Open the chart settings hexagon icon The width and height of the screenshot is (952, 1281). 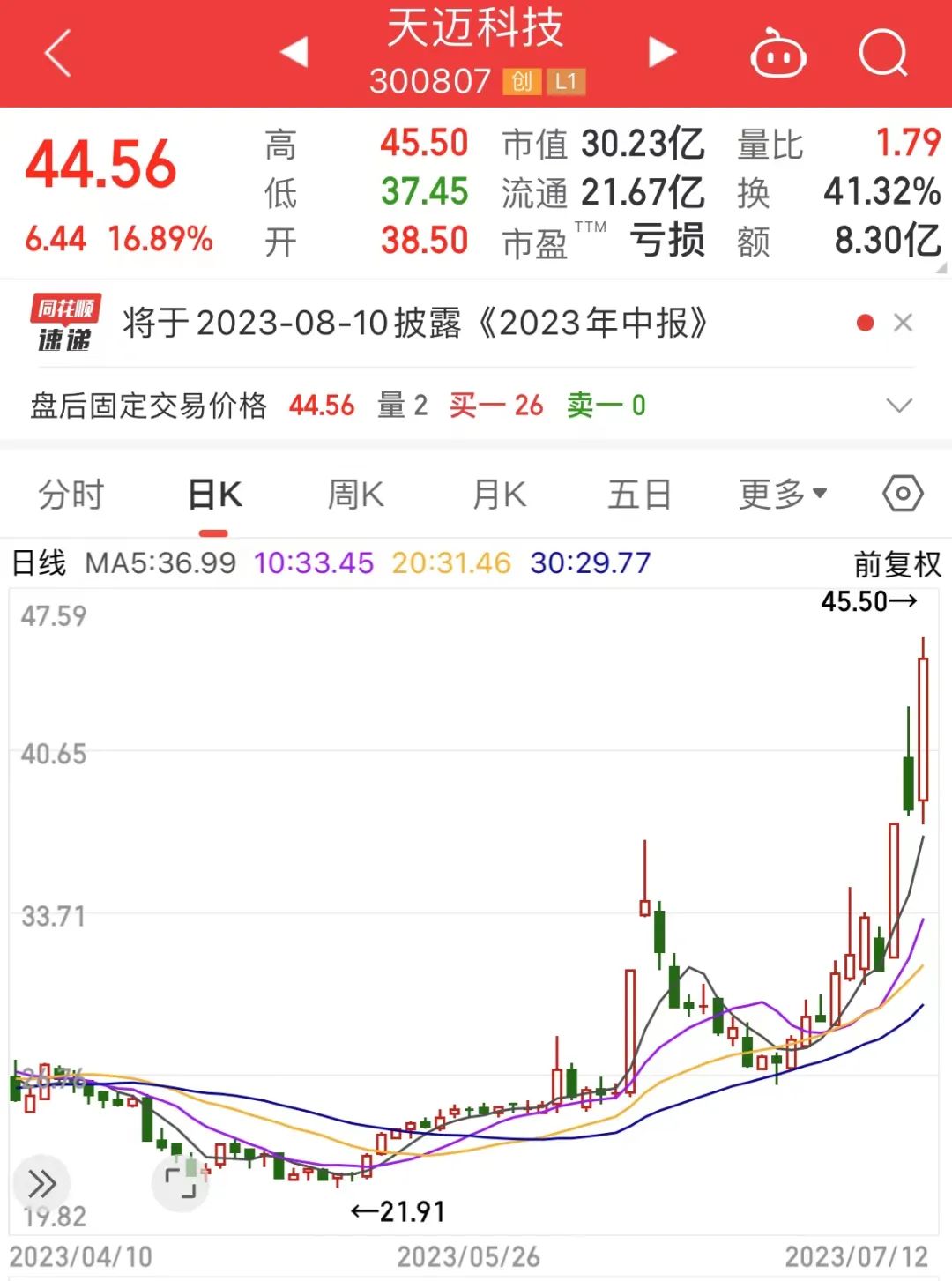coord(903,494)
